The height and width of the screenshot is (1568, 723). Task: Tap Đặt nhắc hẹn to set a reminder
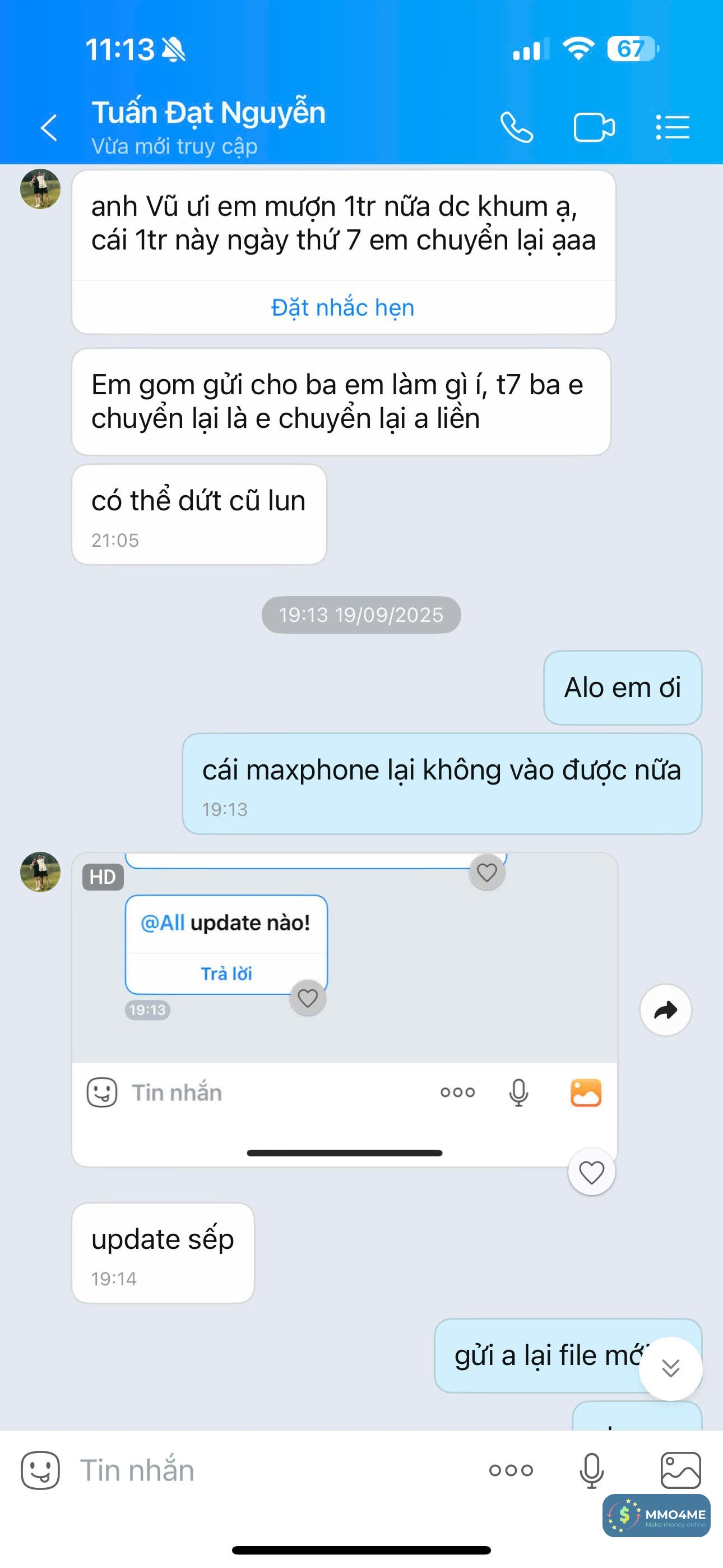point(342,307)
